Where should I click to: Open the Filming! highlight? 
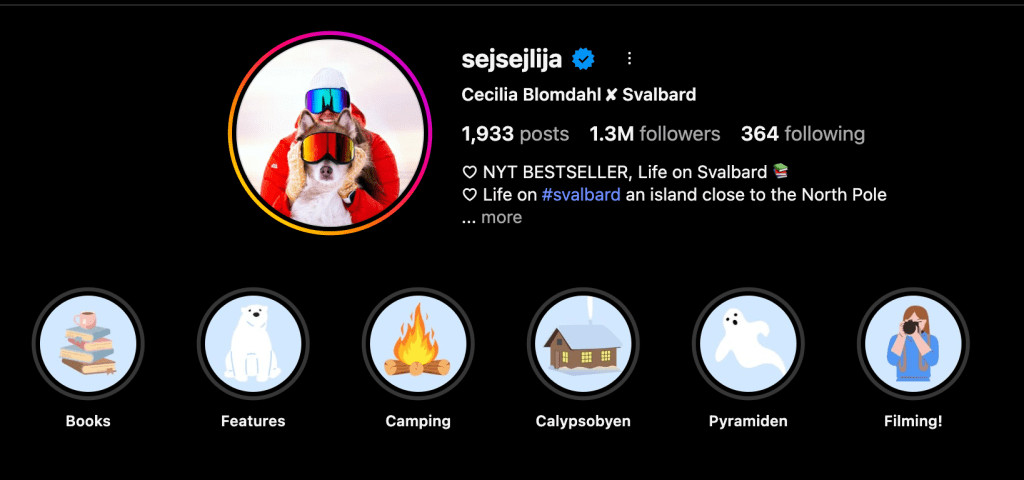(x=913, y=344)
